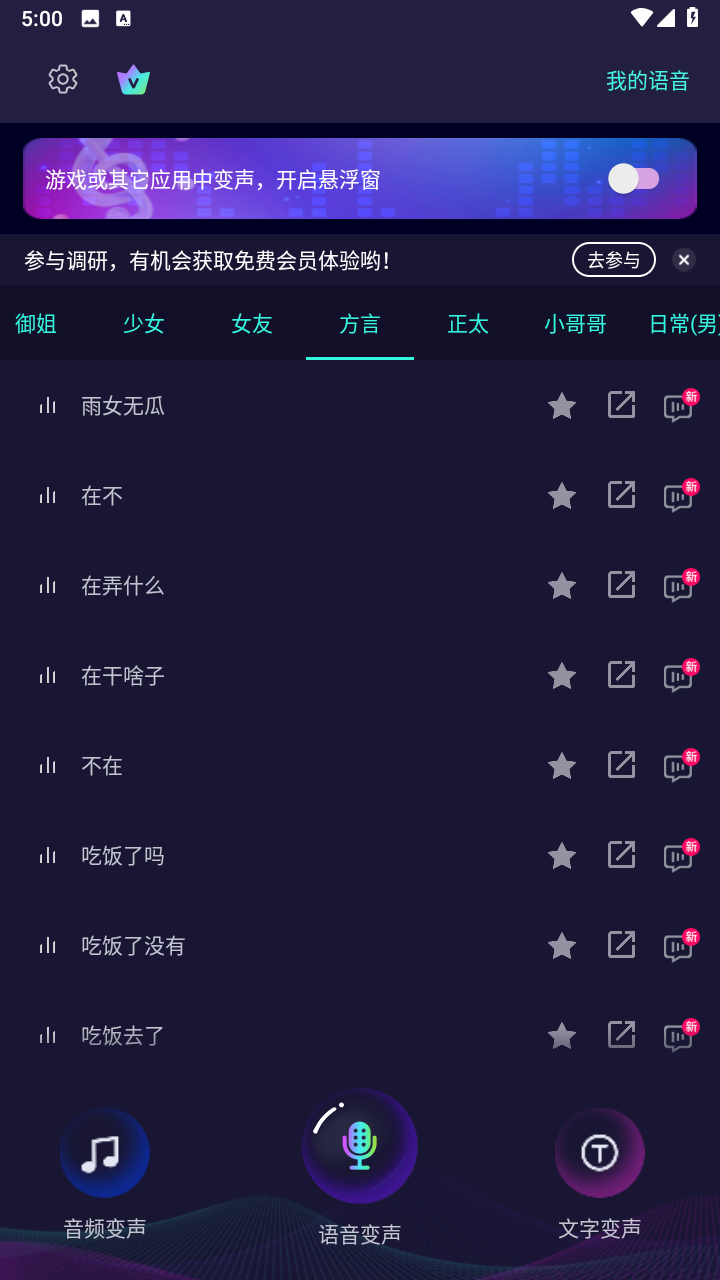Enable the floating window toggle
Image resolution: width=720 pixels, height=1280 pixels.
click(634, 179)
